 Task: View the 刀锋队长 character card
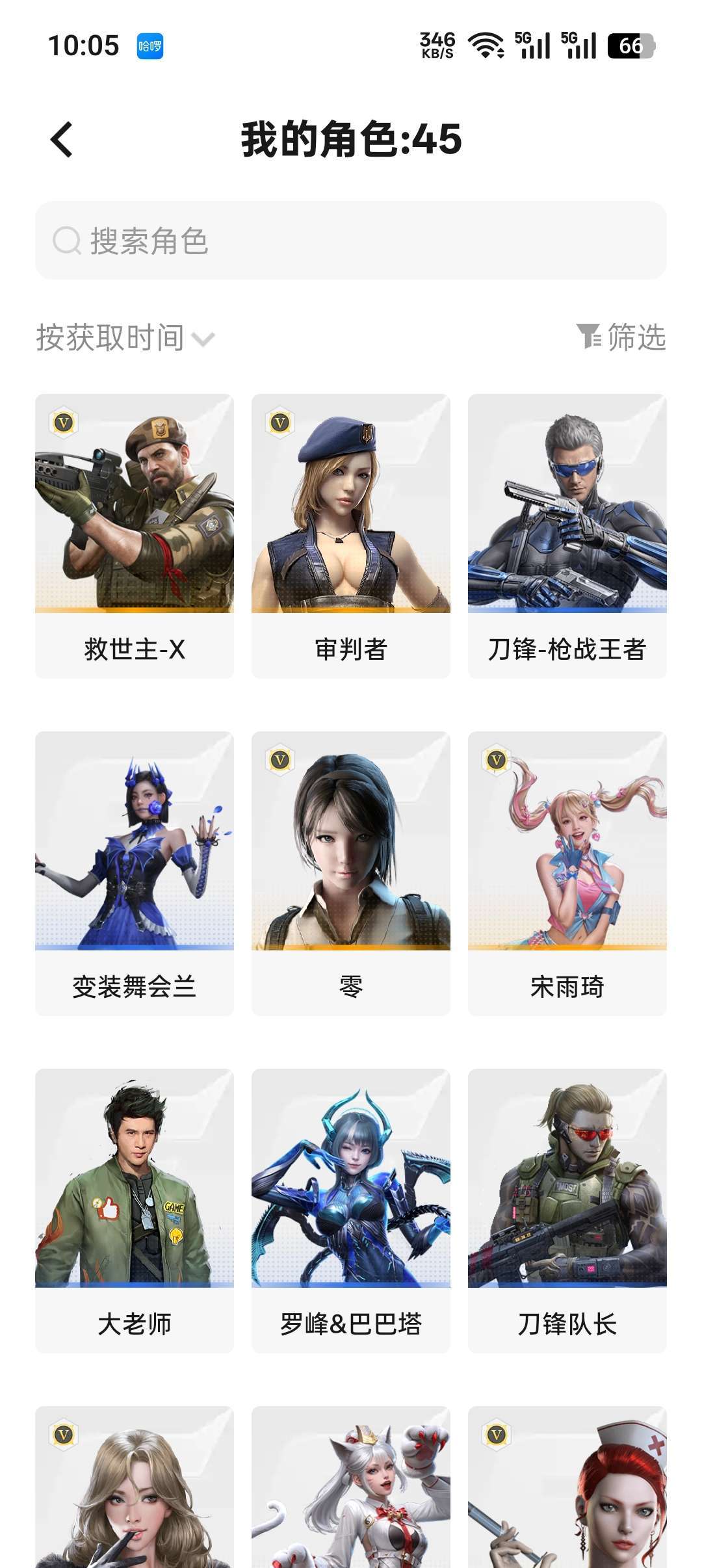point(567,1210)
